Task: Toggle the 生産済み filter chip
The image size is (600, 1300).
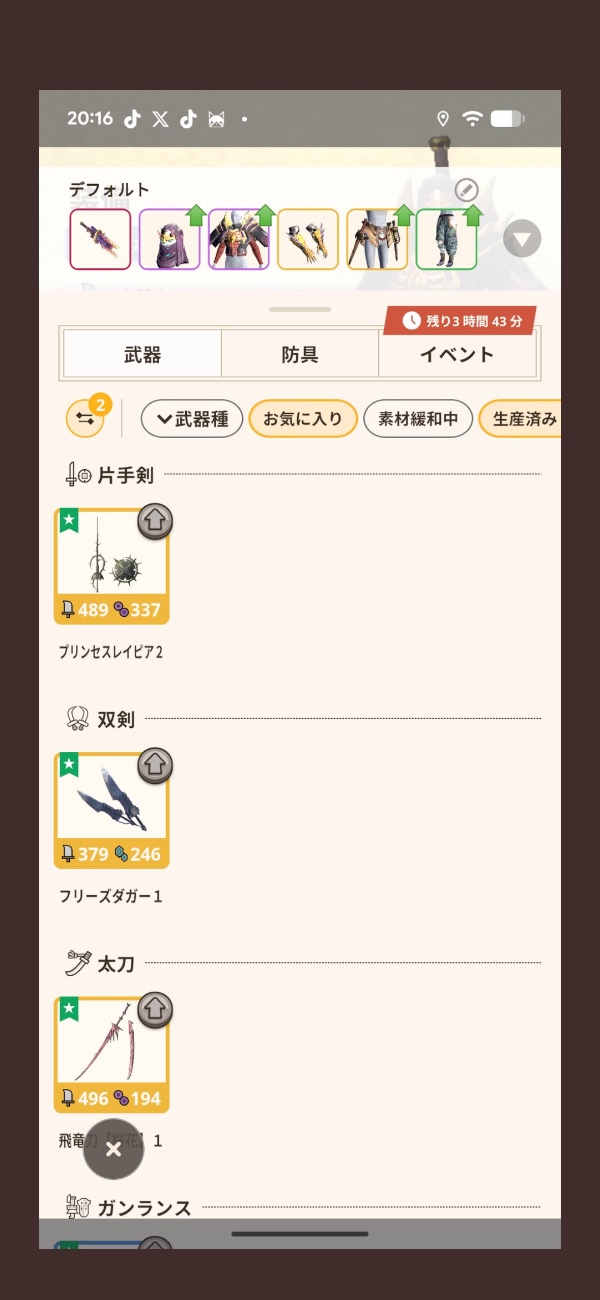Action: tap(522, 419)
